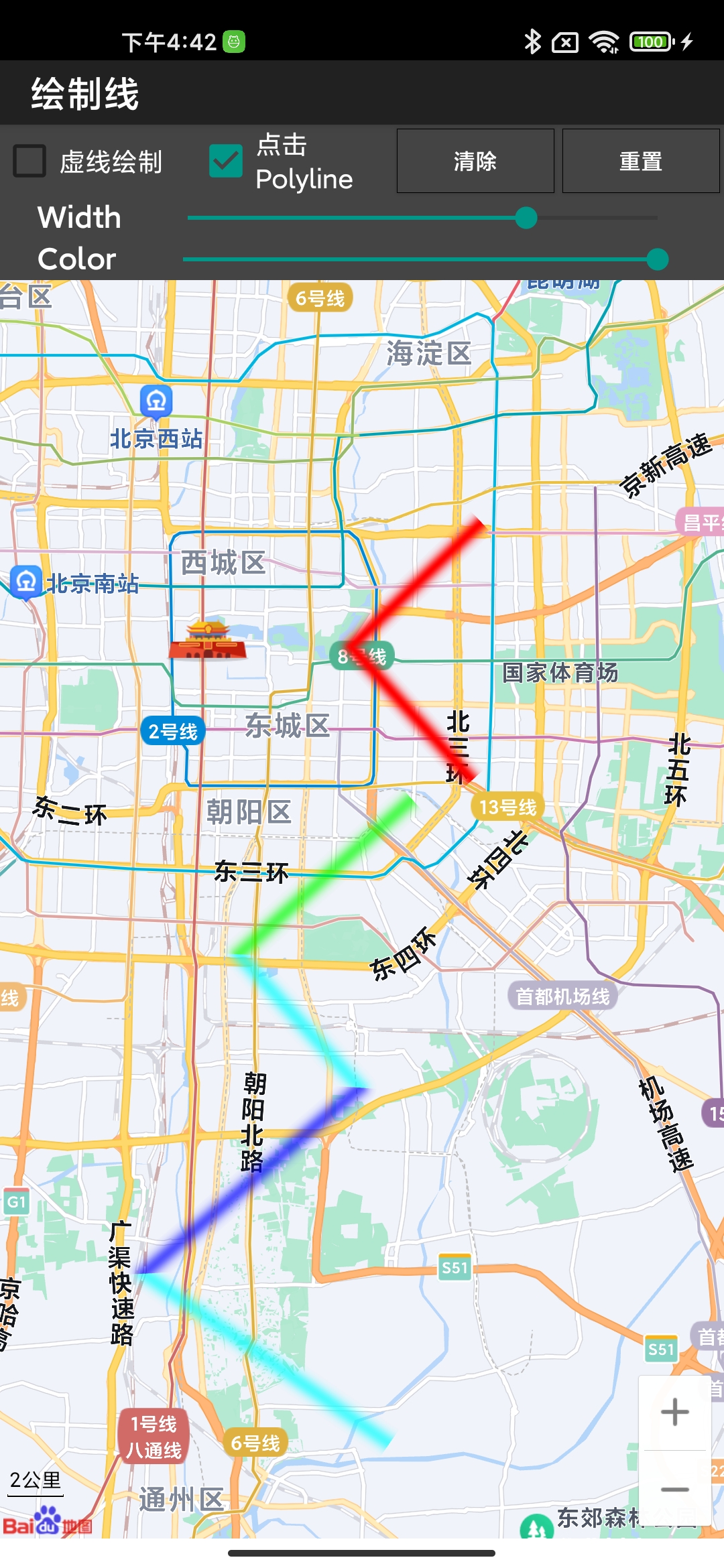Click the 清除 button to clear lines

[475, 161]
